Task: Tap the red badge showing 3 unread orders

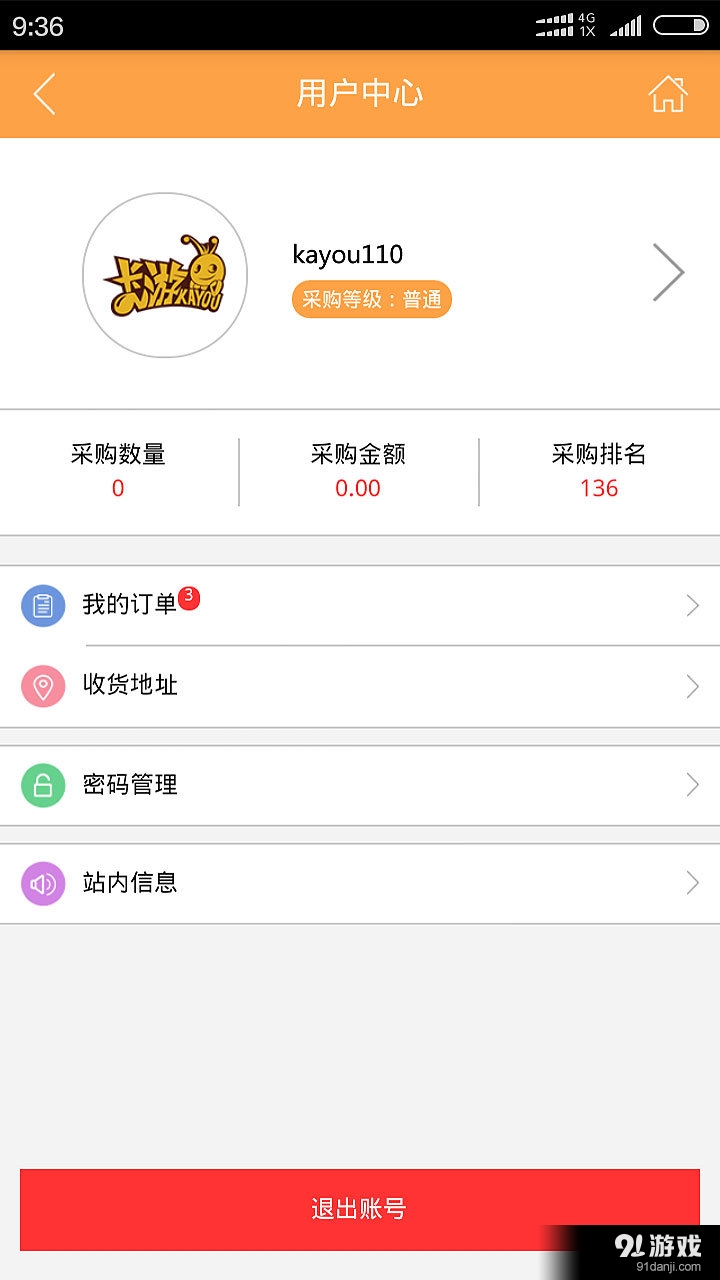Action: point(190,597)
